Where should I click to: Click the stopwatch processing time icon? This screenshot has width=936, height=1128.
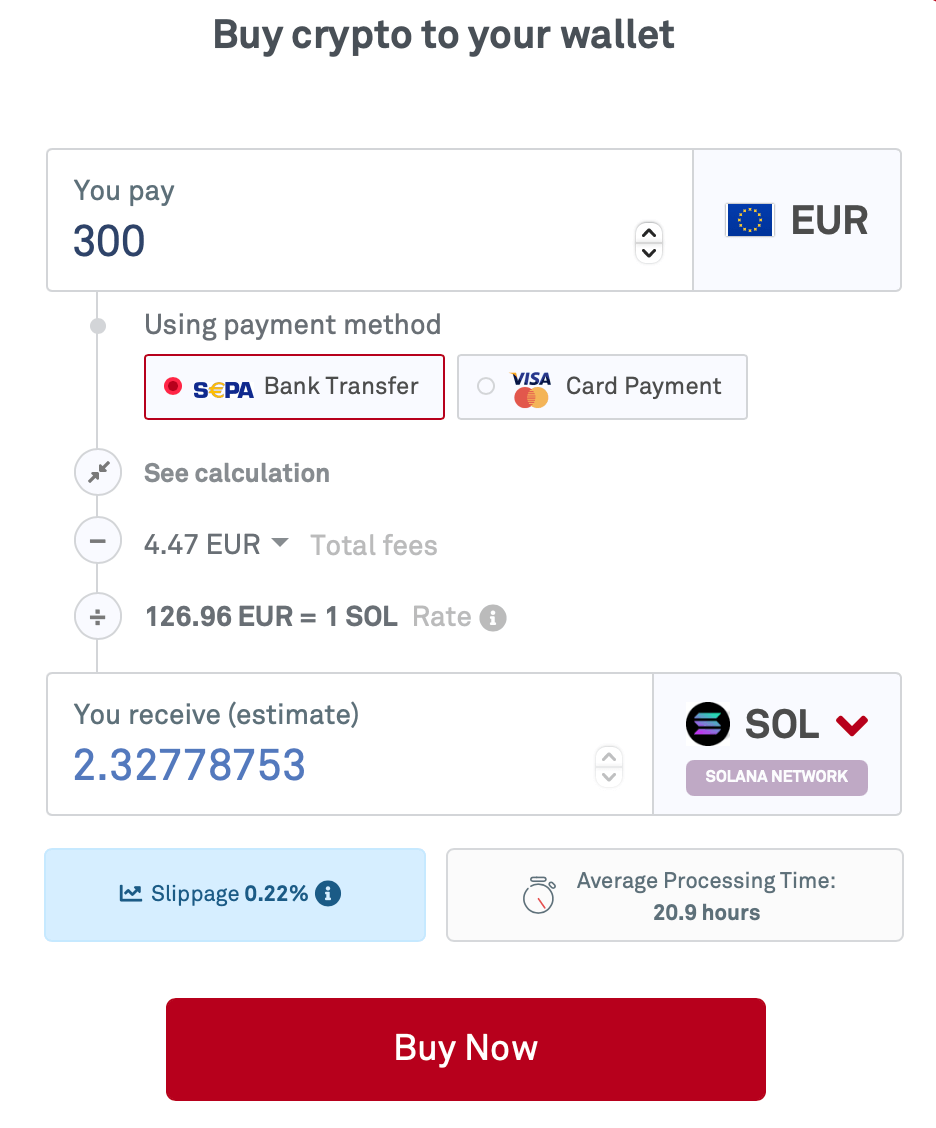tap(541, 894)
